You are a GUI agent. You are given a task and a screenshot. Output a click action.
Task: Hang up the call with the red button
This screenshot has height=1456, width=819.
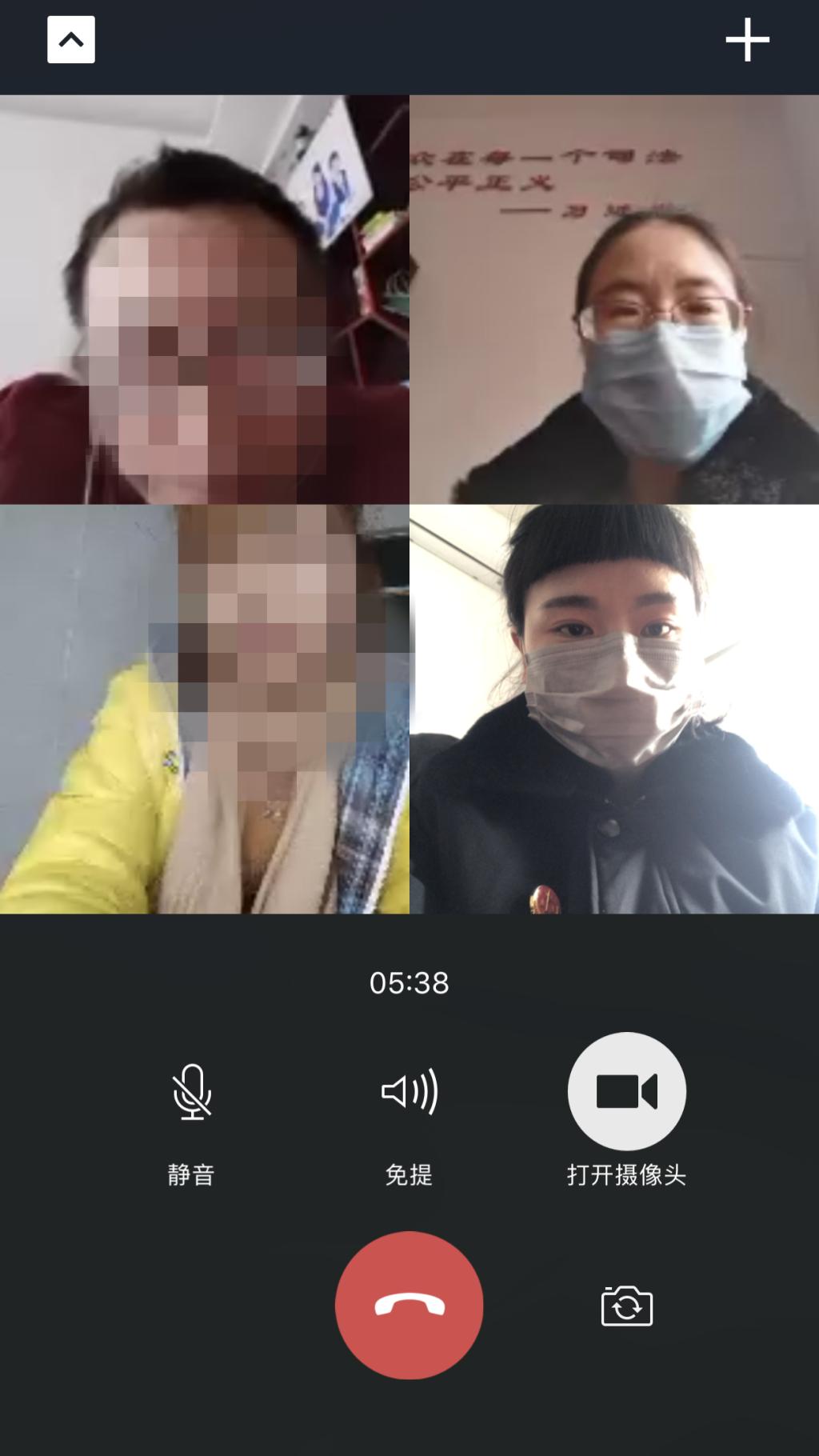click(x=409, y=1306)
